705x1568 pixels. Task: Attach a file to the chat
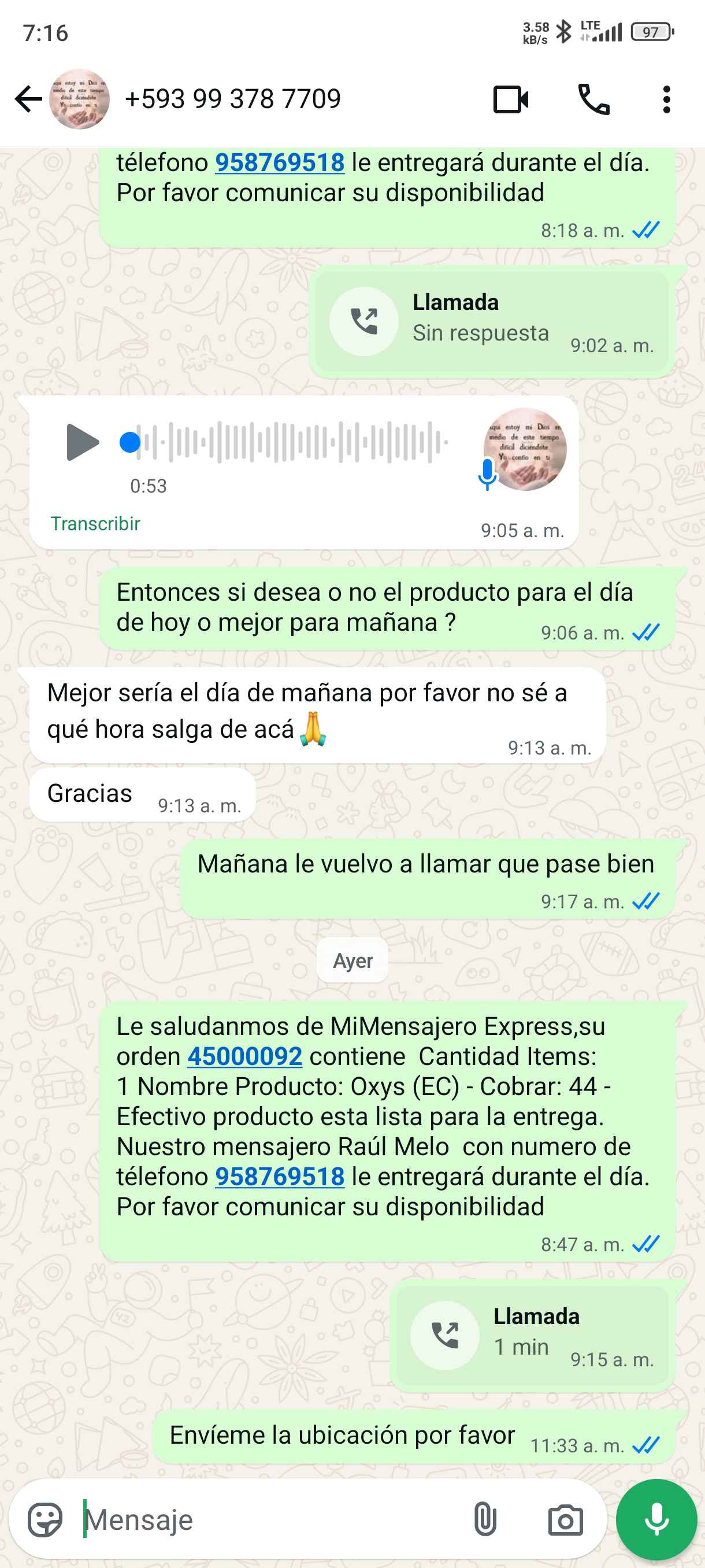click(x=485, y=1520)
